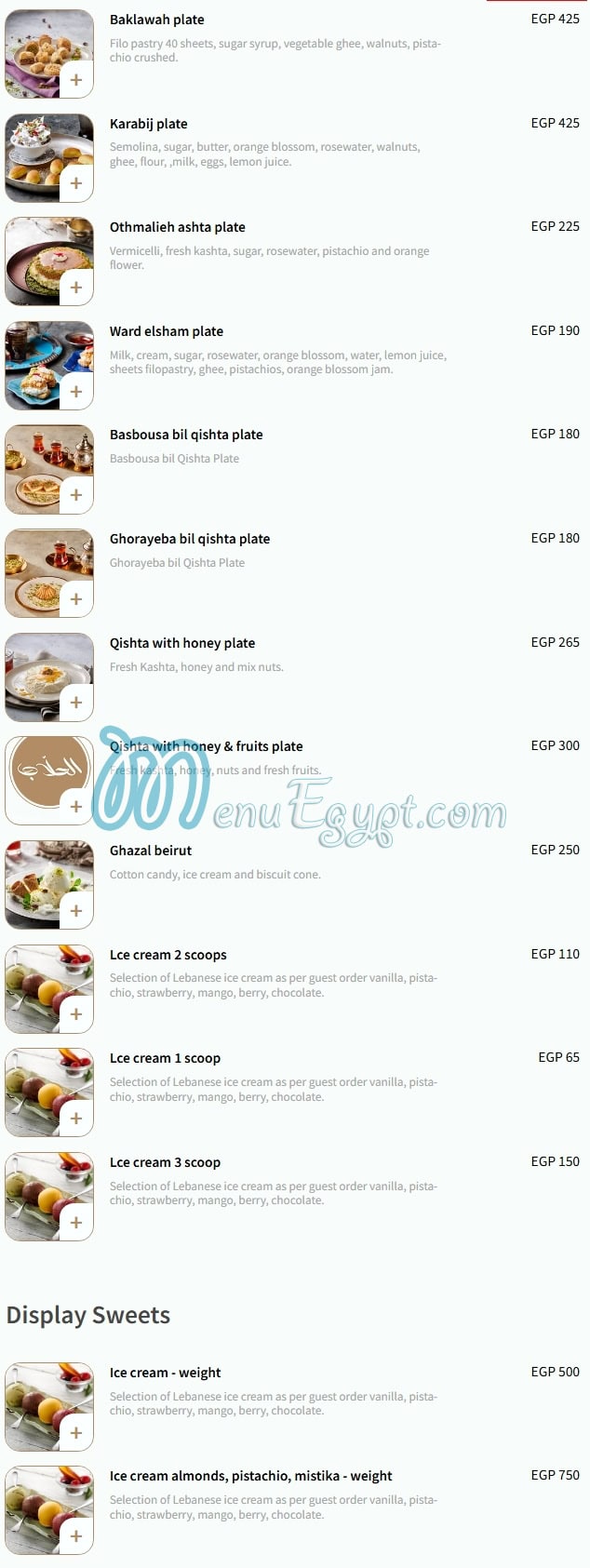Add Qishta with honey & fruits plate

click(x=76, y=807)
